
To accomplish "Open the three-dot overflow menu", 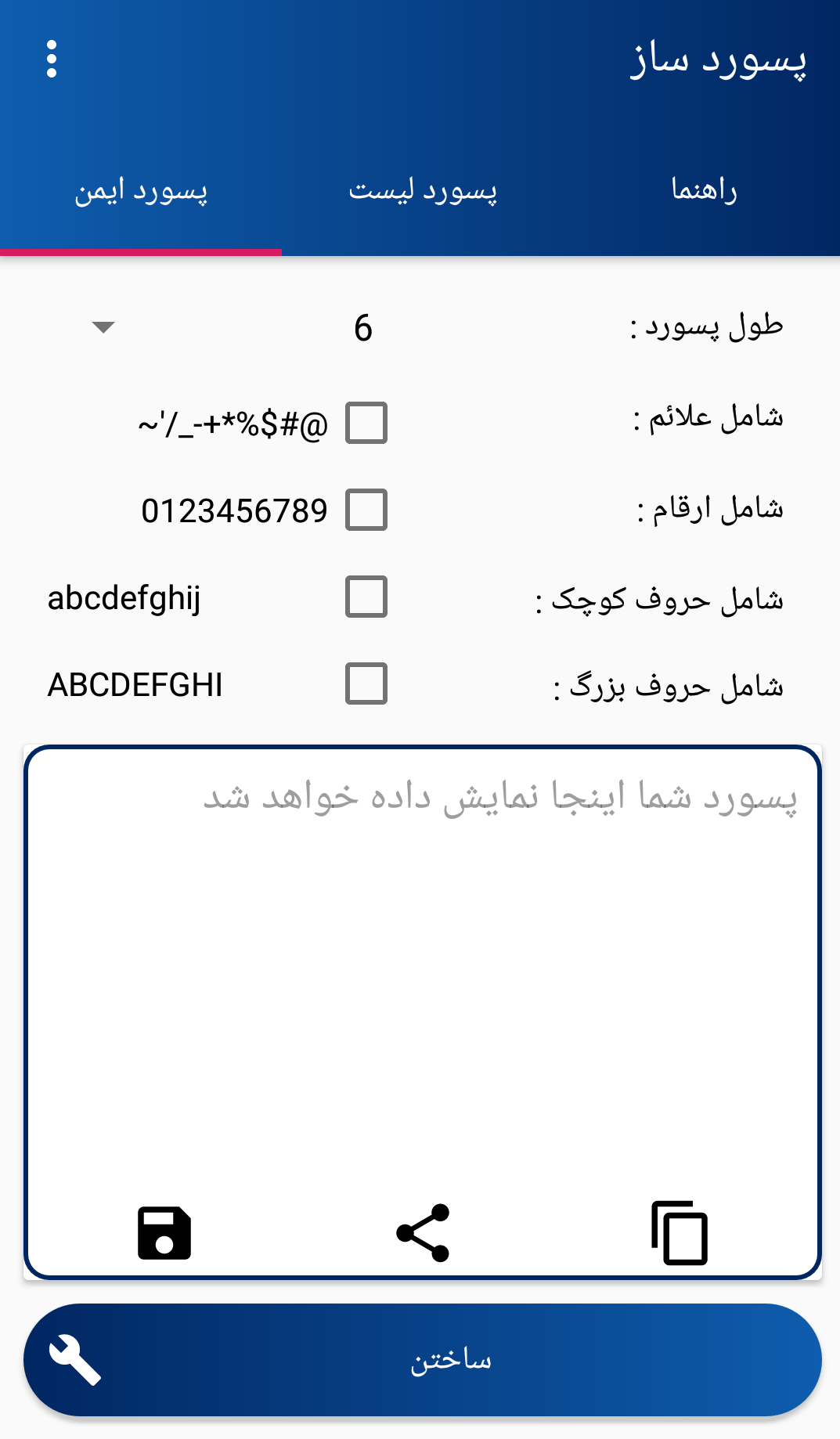I will click(52, 59).
